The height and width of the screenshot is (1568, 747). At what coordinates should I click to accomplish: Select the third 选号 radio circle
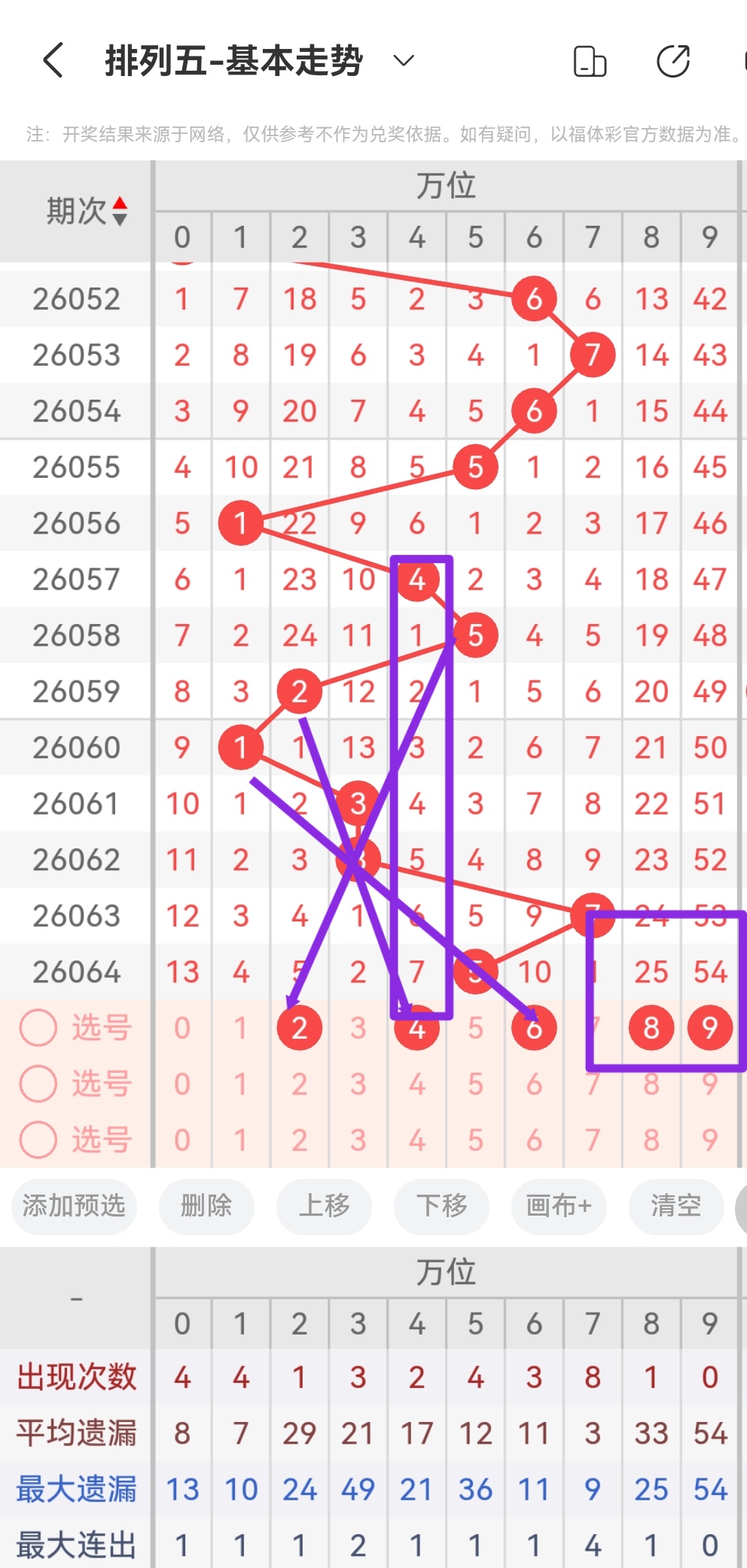38,1140
